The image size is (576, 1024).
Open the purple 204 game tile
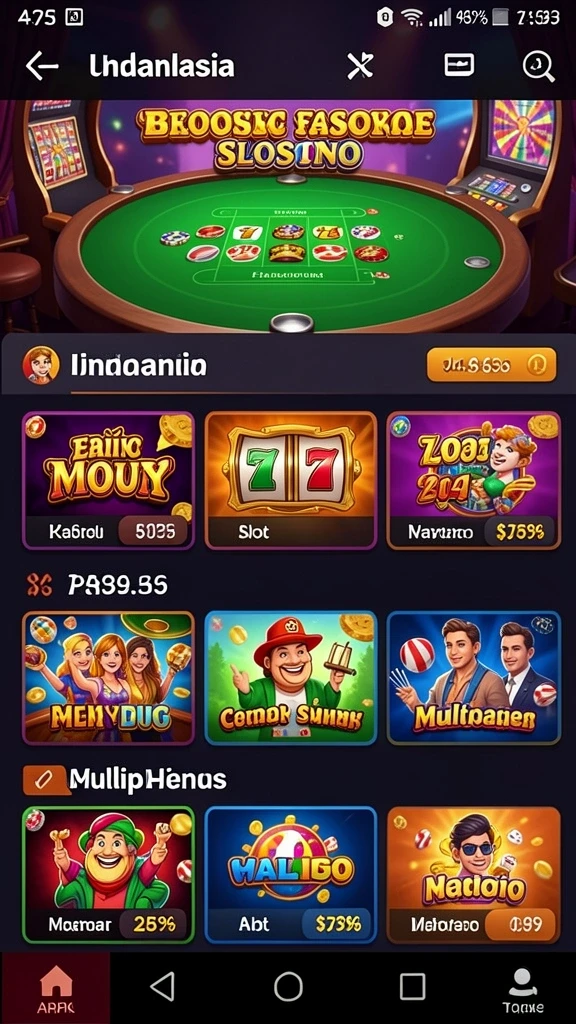coord(473,480)
